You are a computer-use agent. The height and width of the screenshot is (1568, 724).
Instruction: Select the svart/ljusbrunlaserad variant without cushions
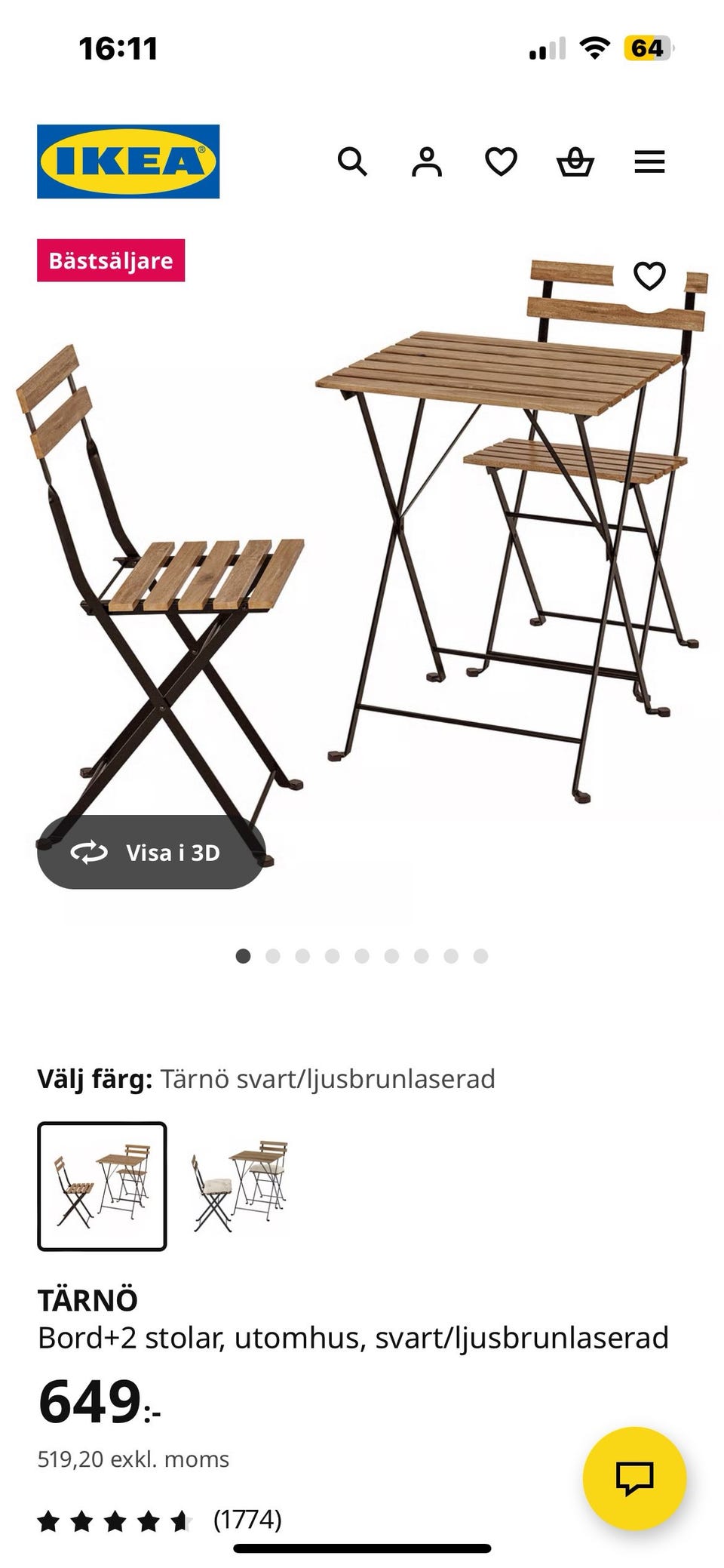102,1186
